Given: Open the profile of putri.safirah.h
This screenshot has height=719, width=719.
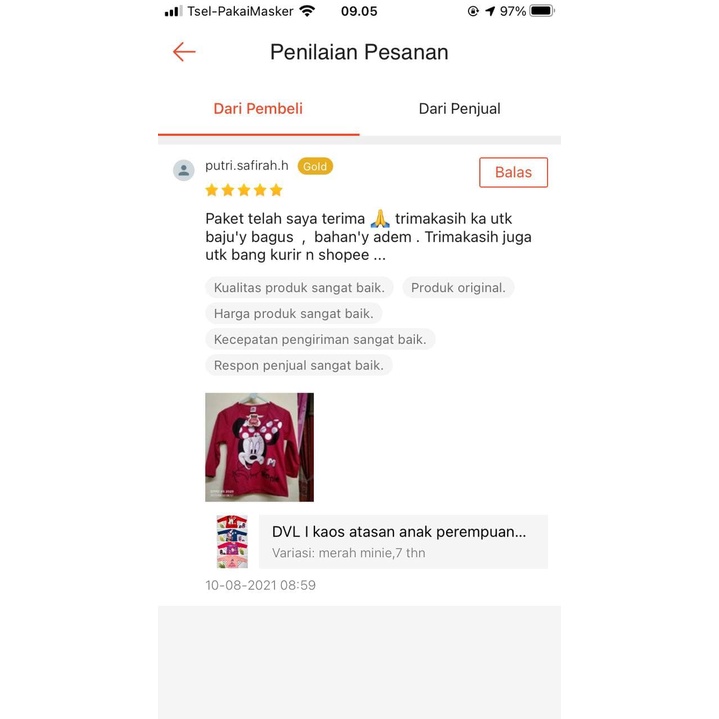Looking at the screenshot, I should click(246, 166).
